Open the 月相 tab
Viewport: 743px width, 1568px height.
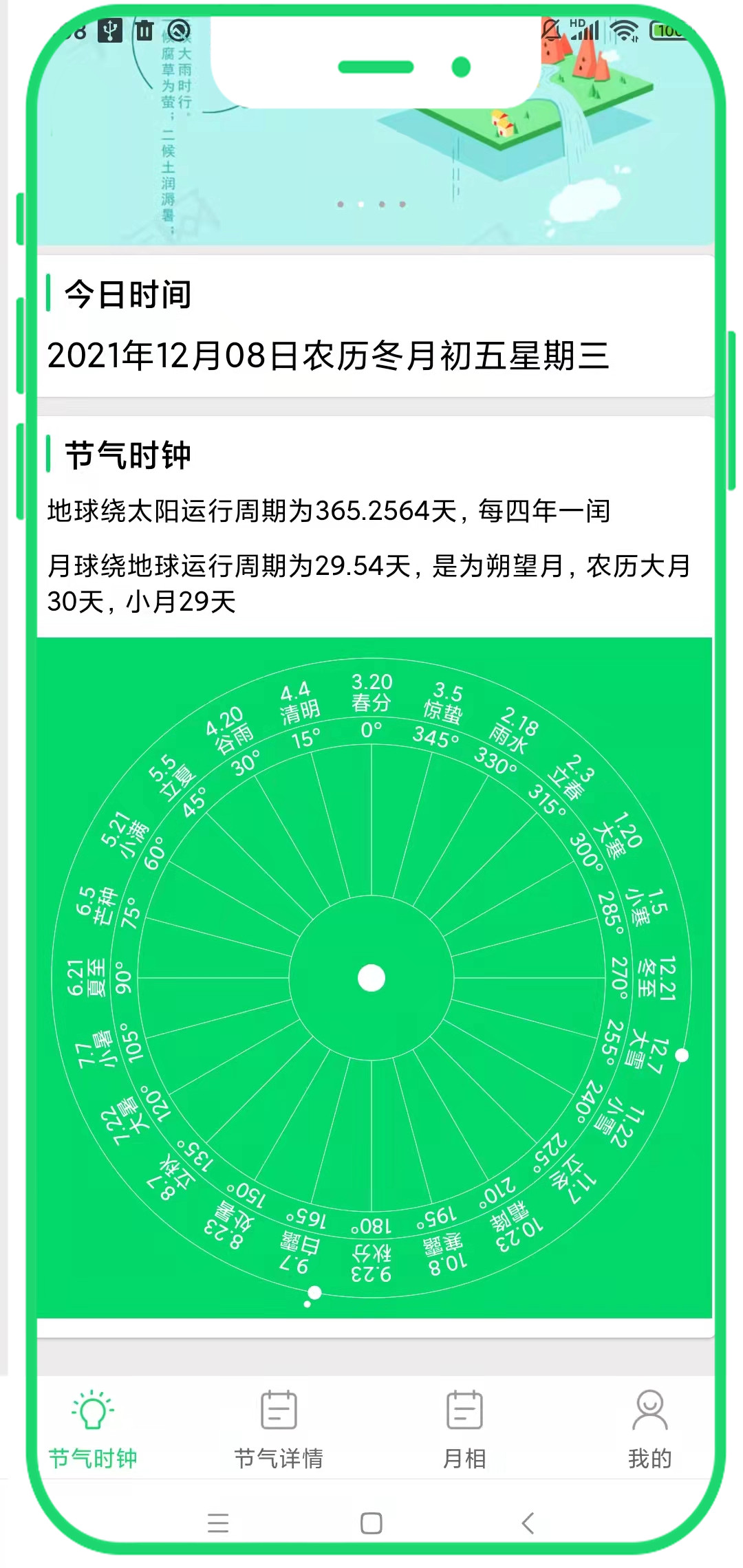[464, 1428]
